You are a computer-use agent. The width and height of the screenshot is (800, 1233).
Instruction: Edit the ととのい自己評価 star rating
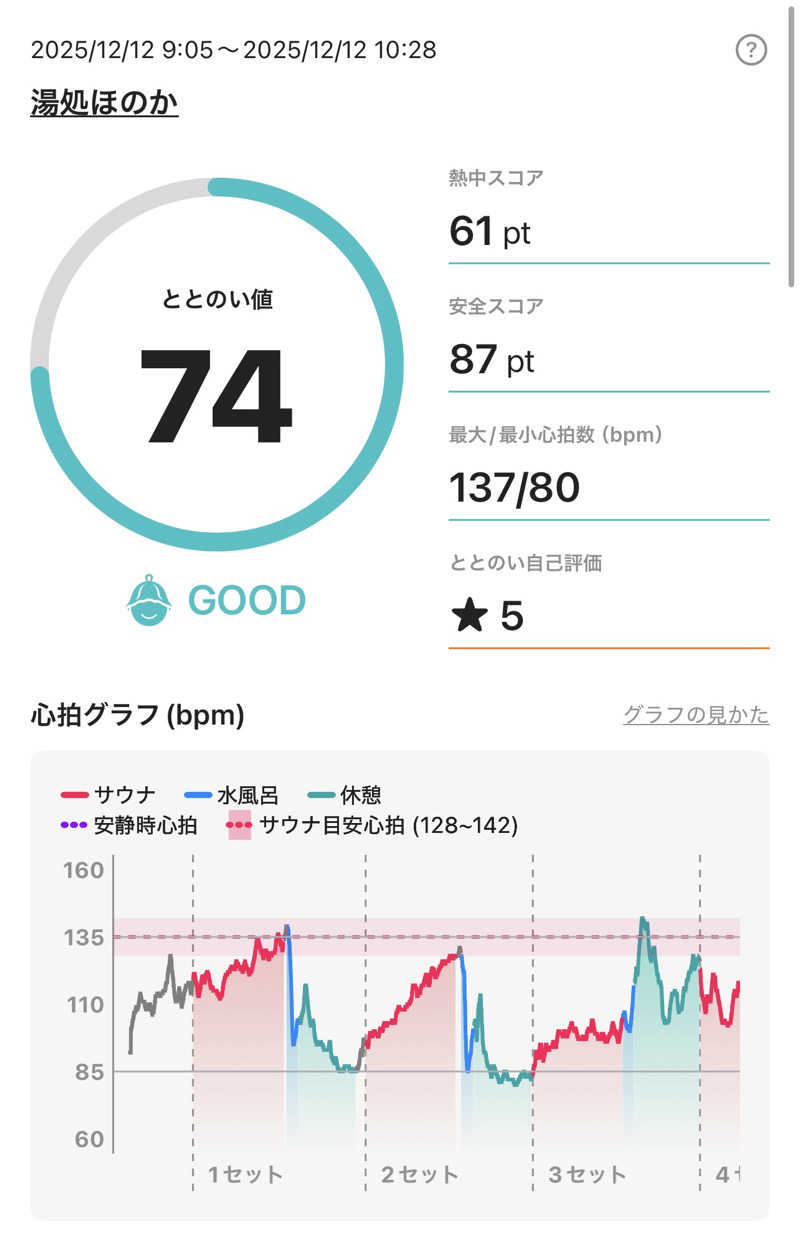(488, 616)
